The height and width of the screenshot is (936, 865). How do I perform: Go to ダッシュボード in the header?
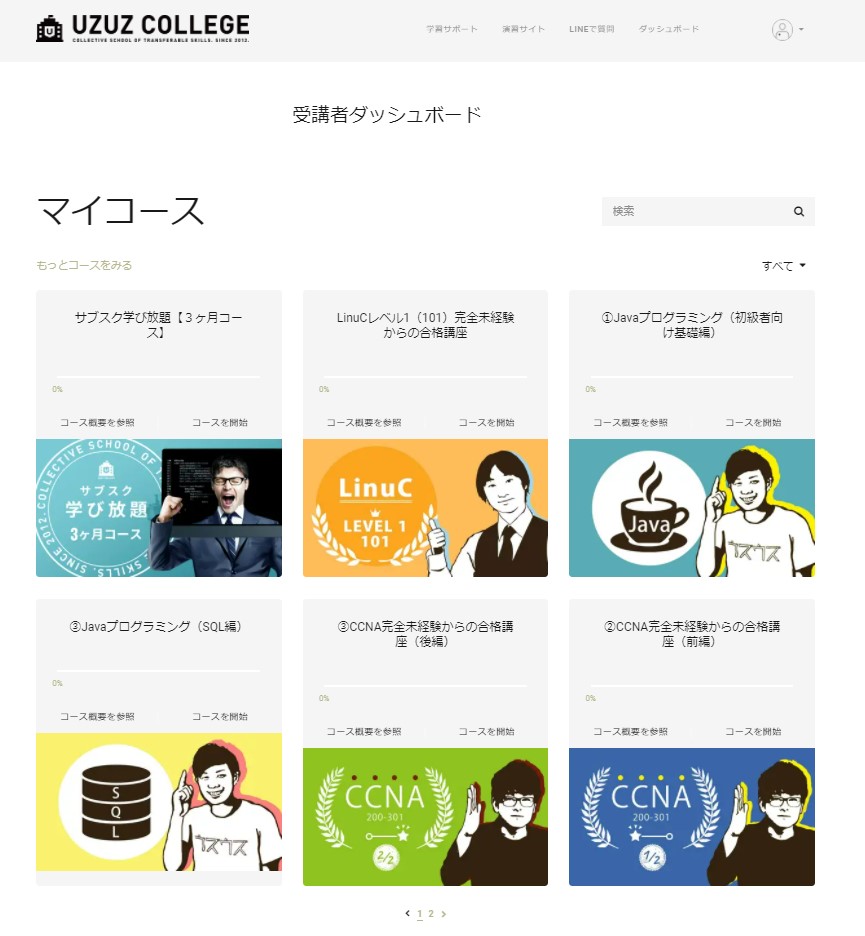[669, 29]
